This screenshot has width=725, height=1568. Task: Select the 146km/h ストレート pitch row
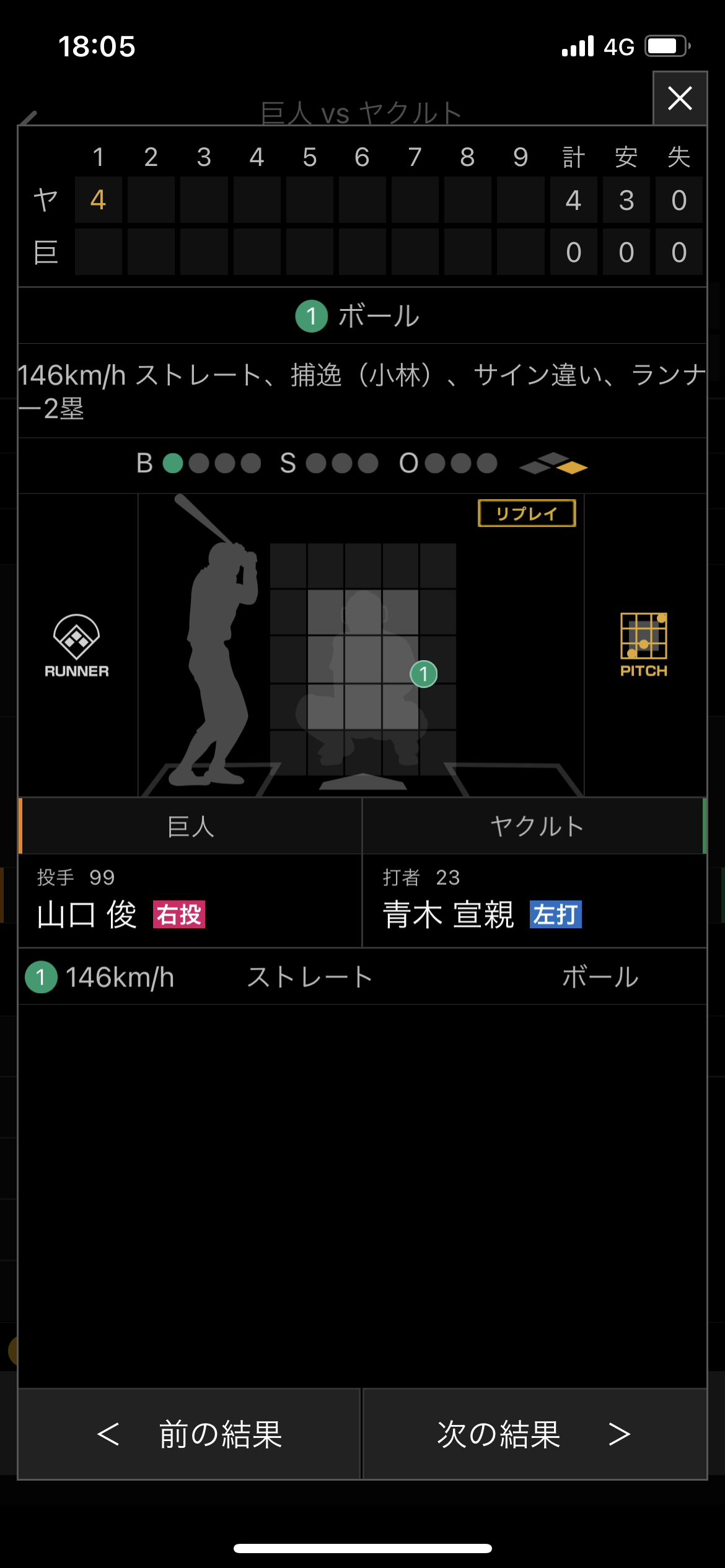pos(362,977)
